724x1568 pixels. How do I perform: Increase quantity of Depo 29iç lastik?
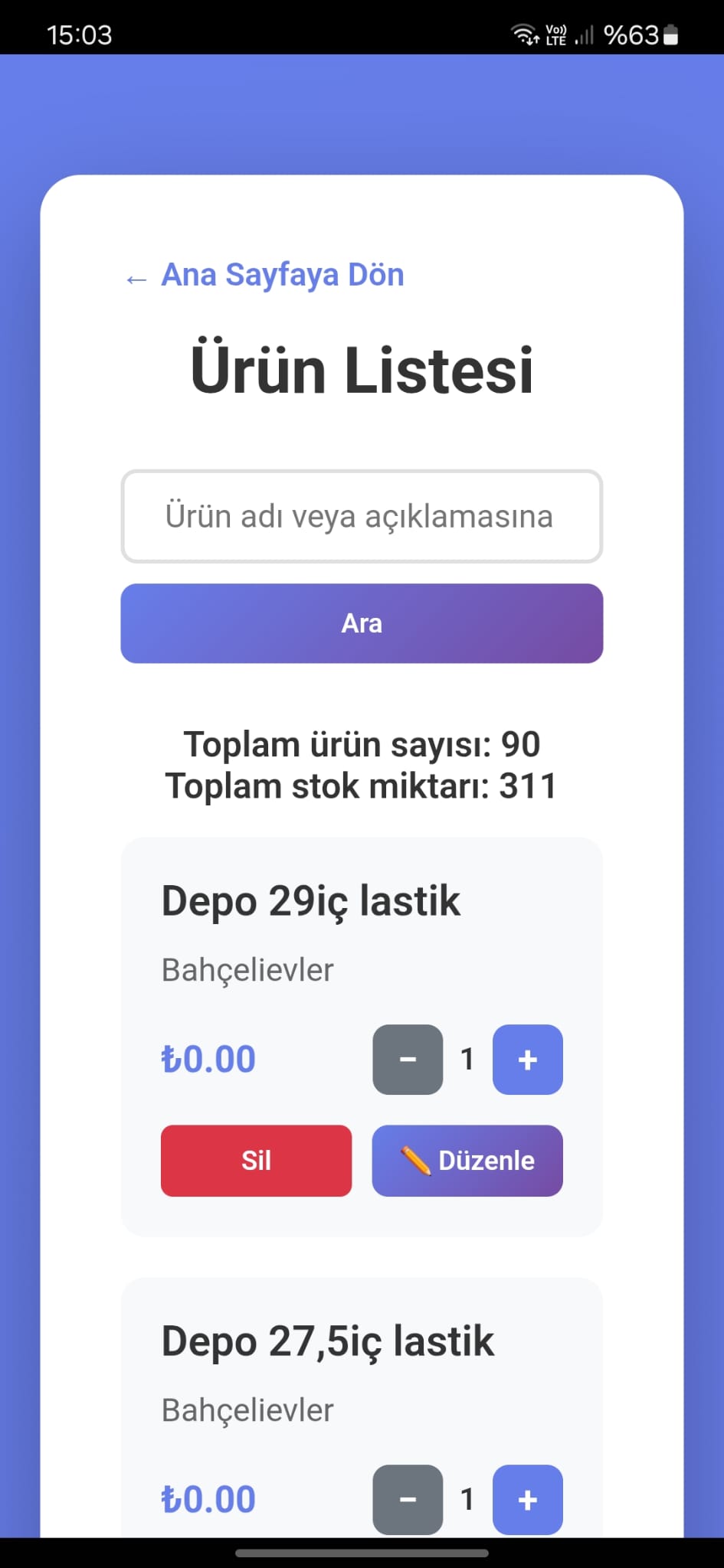click(x=527, y=1060)
